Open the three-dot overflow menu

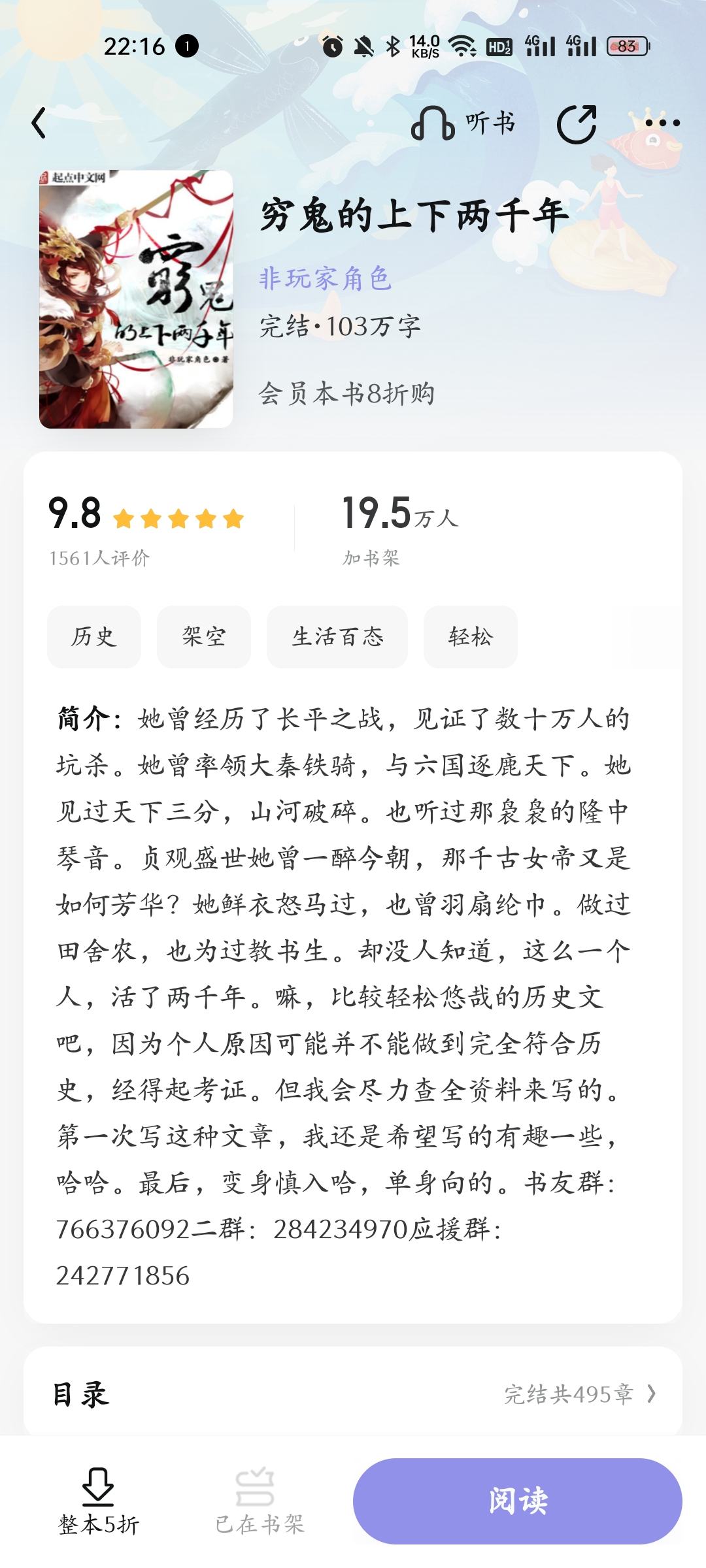coord(662,122)
